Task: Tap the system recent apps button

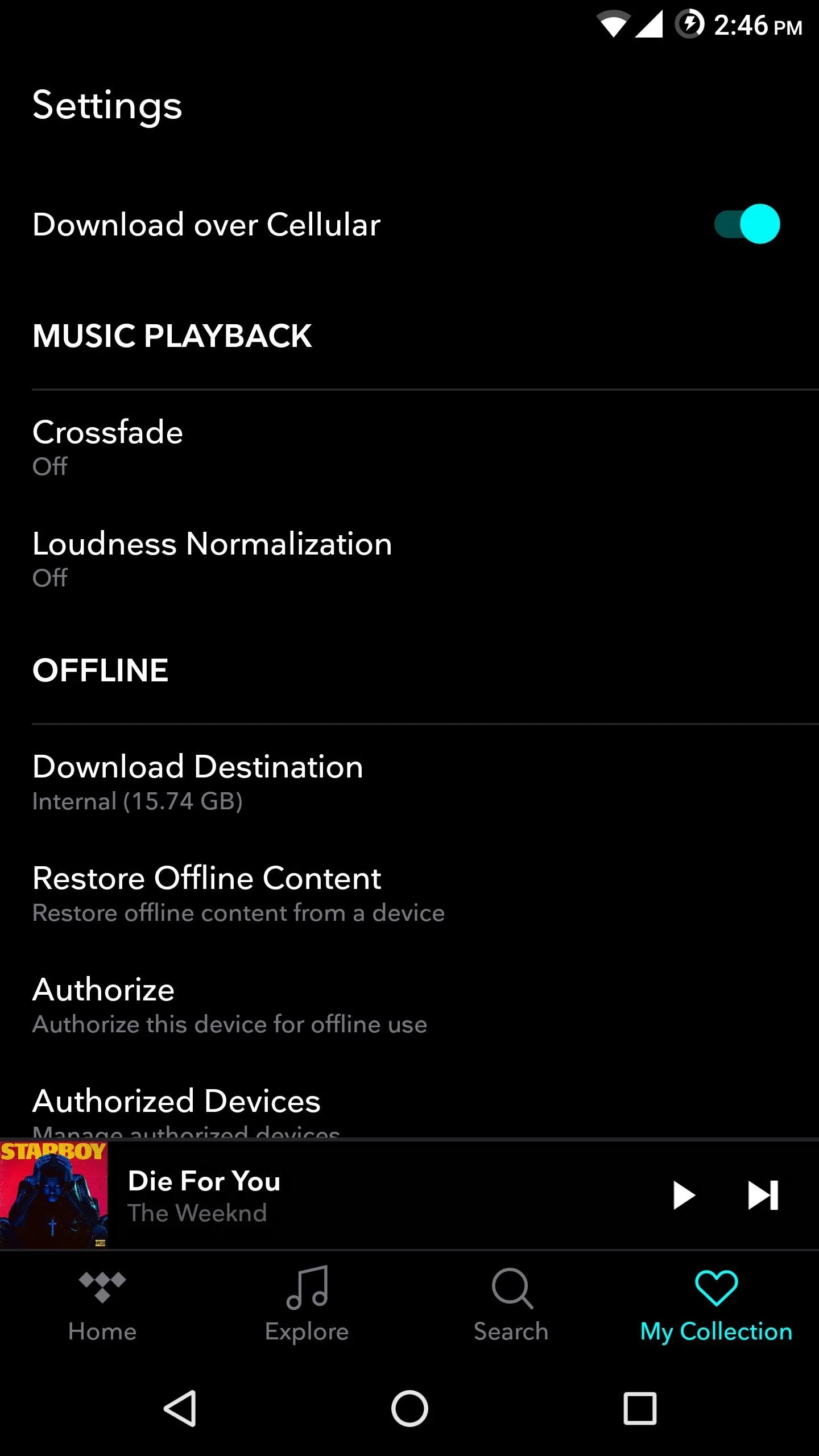Action: tap(640, 1409)
